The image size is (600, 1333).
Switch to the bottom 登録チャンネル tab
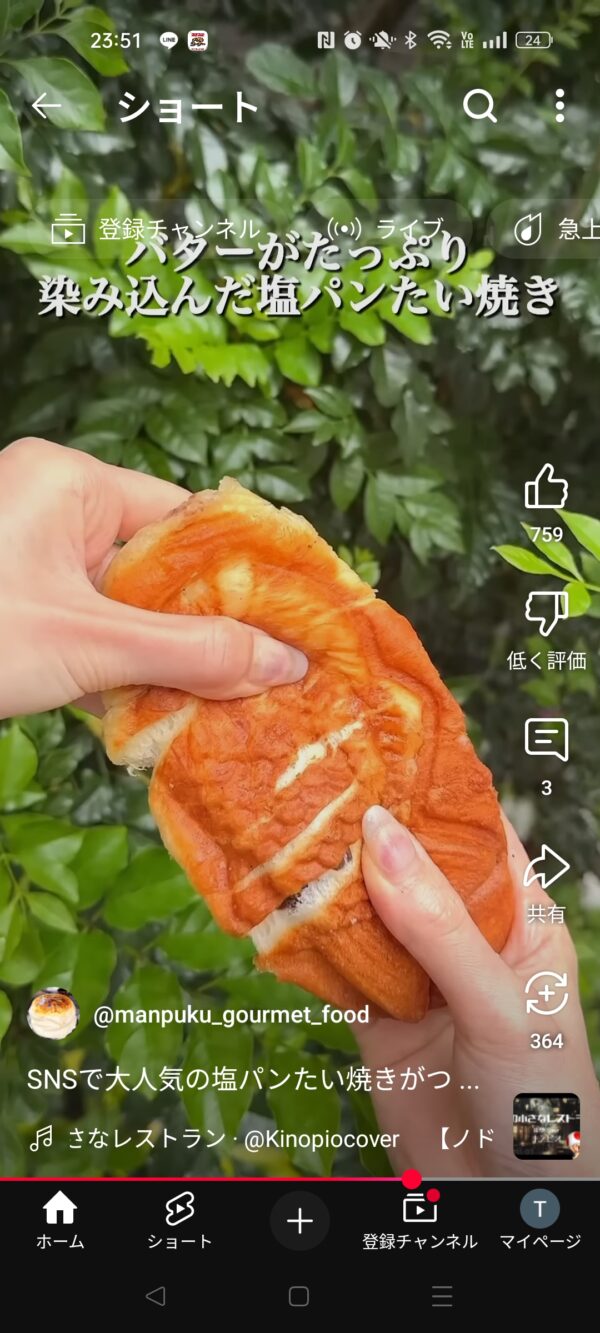click(x=420, y=1221)
